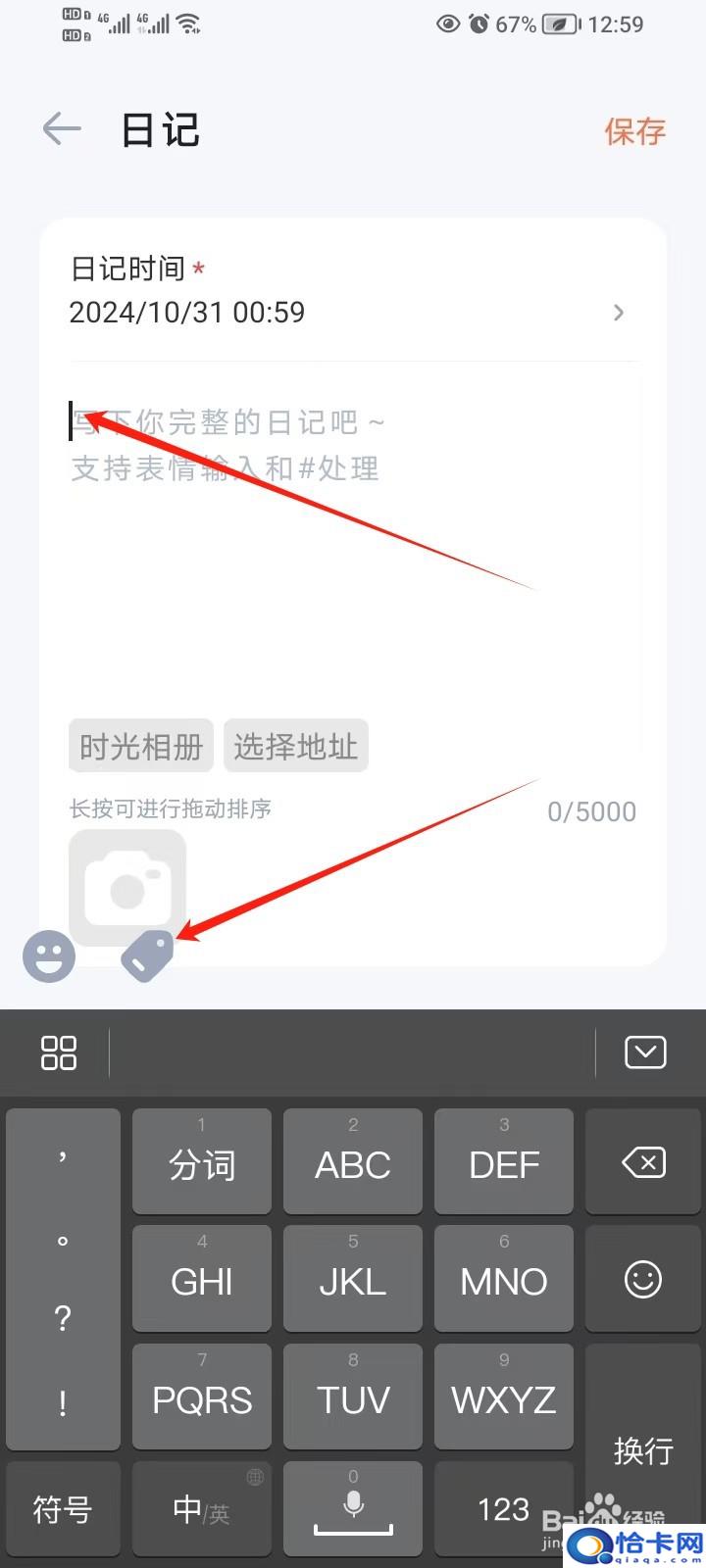Open the 日记时间 date picker row
Viewport: 706px width, 1568px height.
coord(353,291)
